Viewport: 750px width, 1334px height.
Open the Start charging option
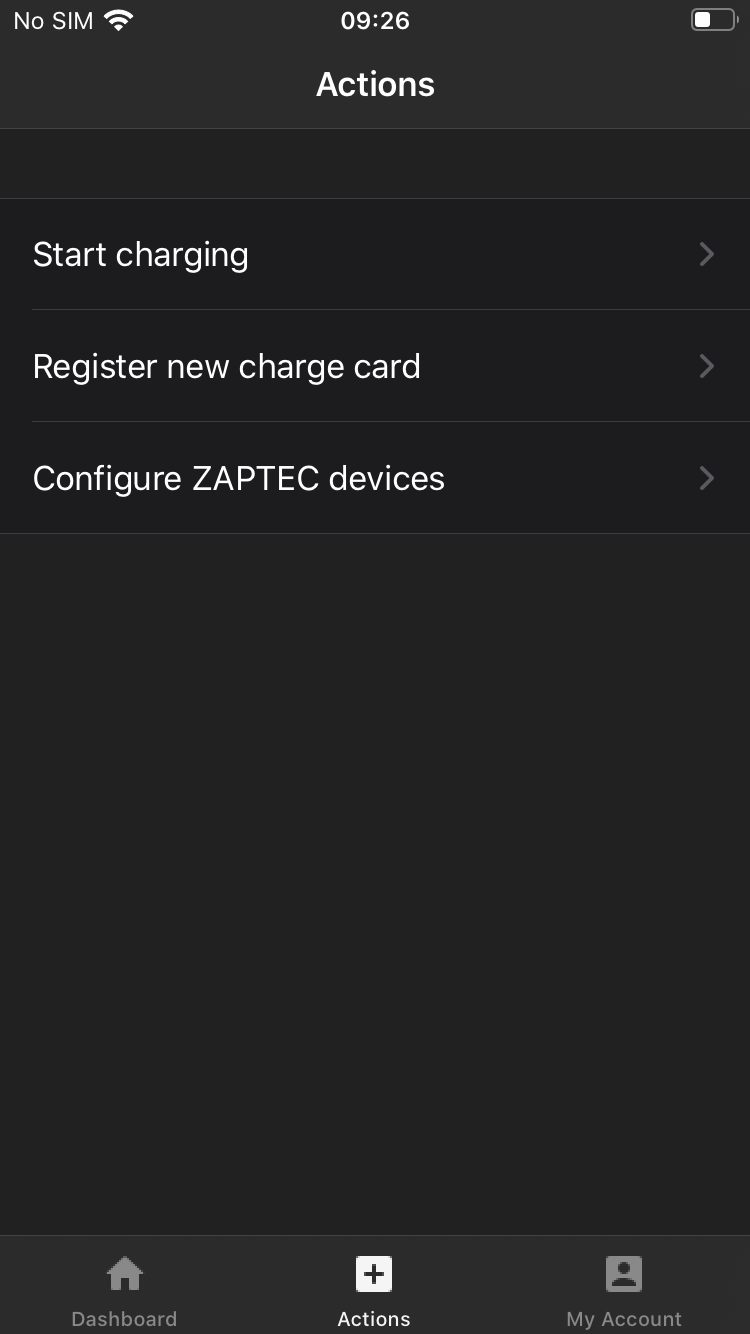point(375,254)
